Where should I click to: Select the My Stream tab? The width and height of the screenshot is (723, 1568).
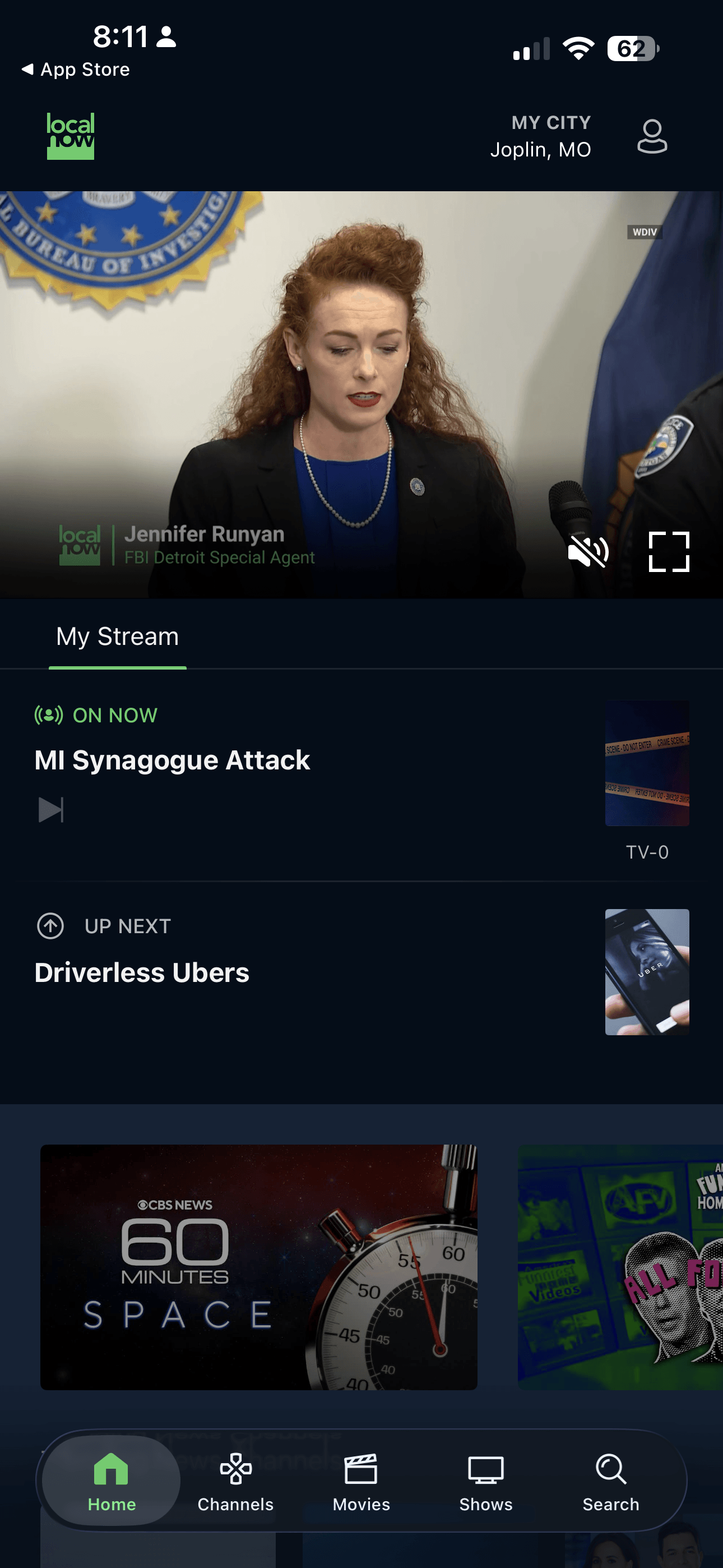(118, 637)
